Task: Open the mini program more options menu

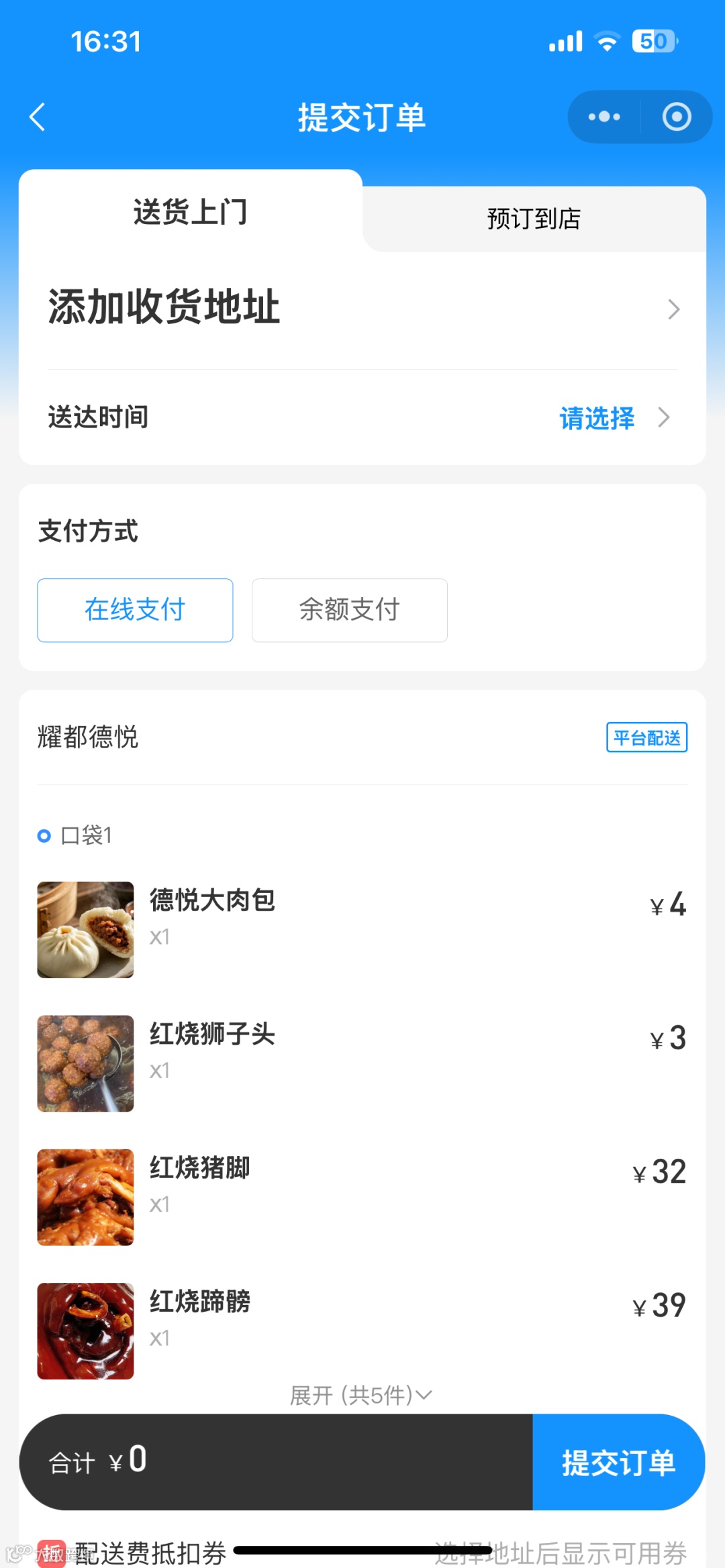Action: (604, 117)
